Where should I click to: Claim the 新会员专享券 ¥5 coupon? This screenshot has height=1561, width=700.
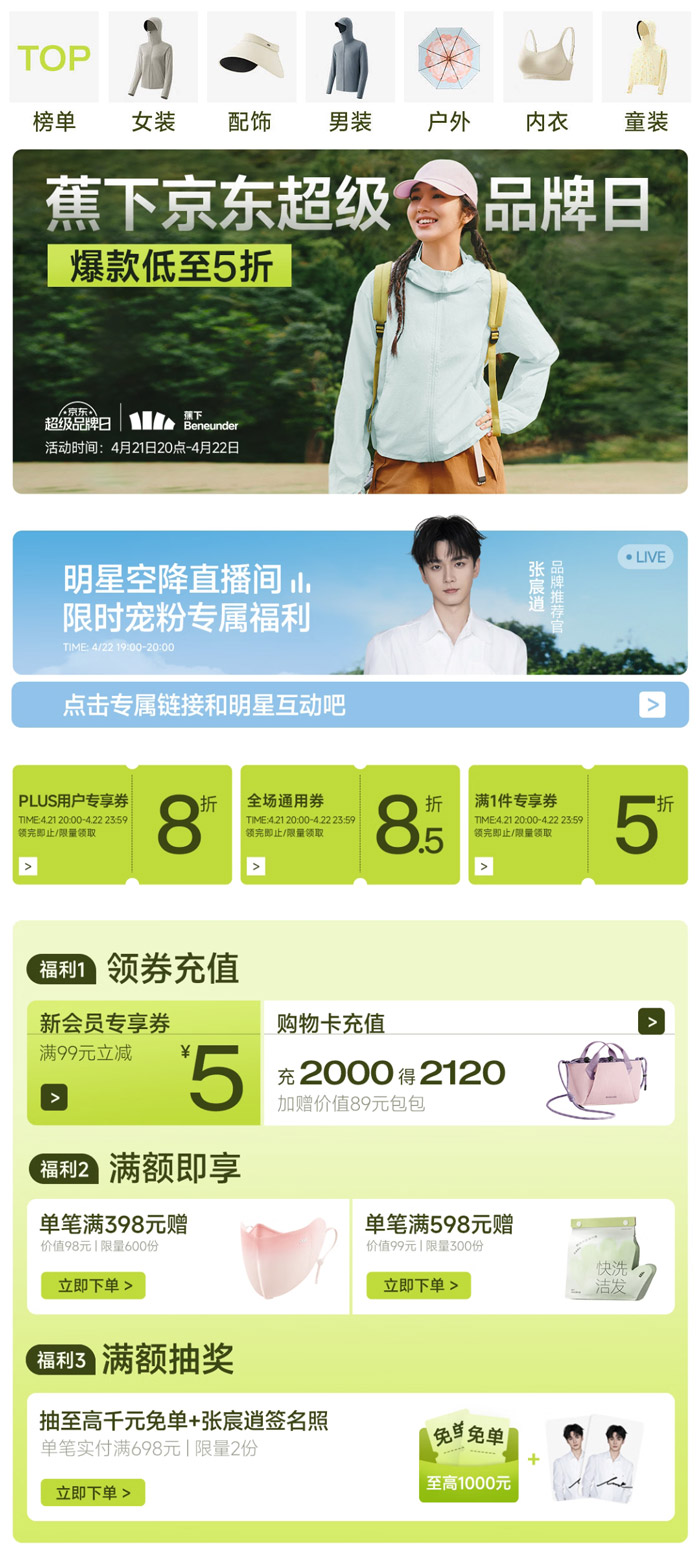[x=54, y=1098]
